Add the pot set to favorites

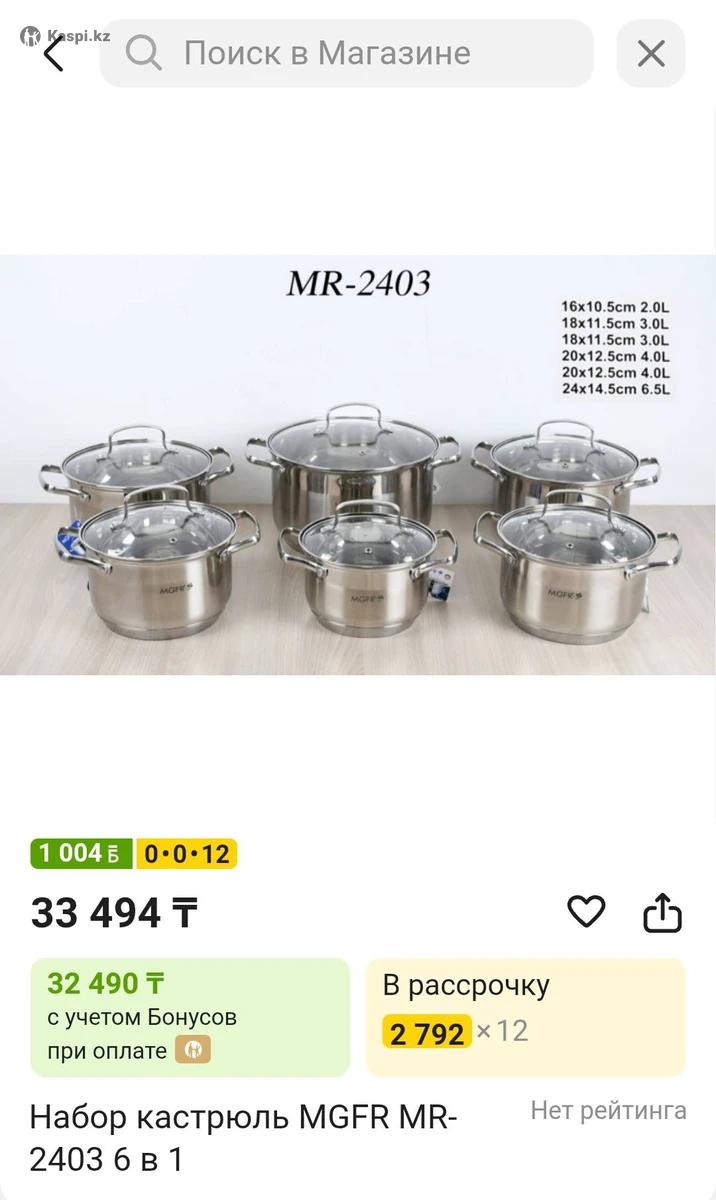coord(586,911)
